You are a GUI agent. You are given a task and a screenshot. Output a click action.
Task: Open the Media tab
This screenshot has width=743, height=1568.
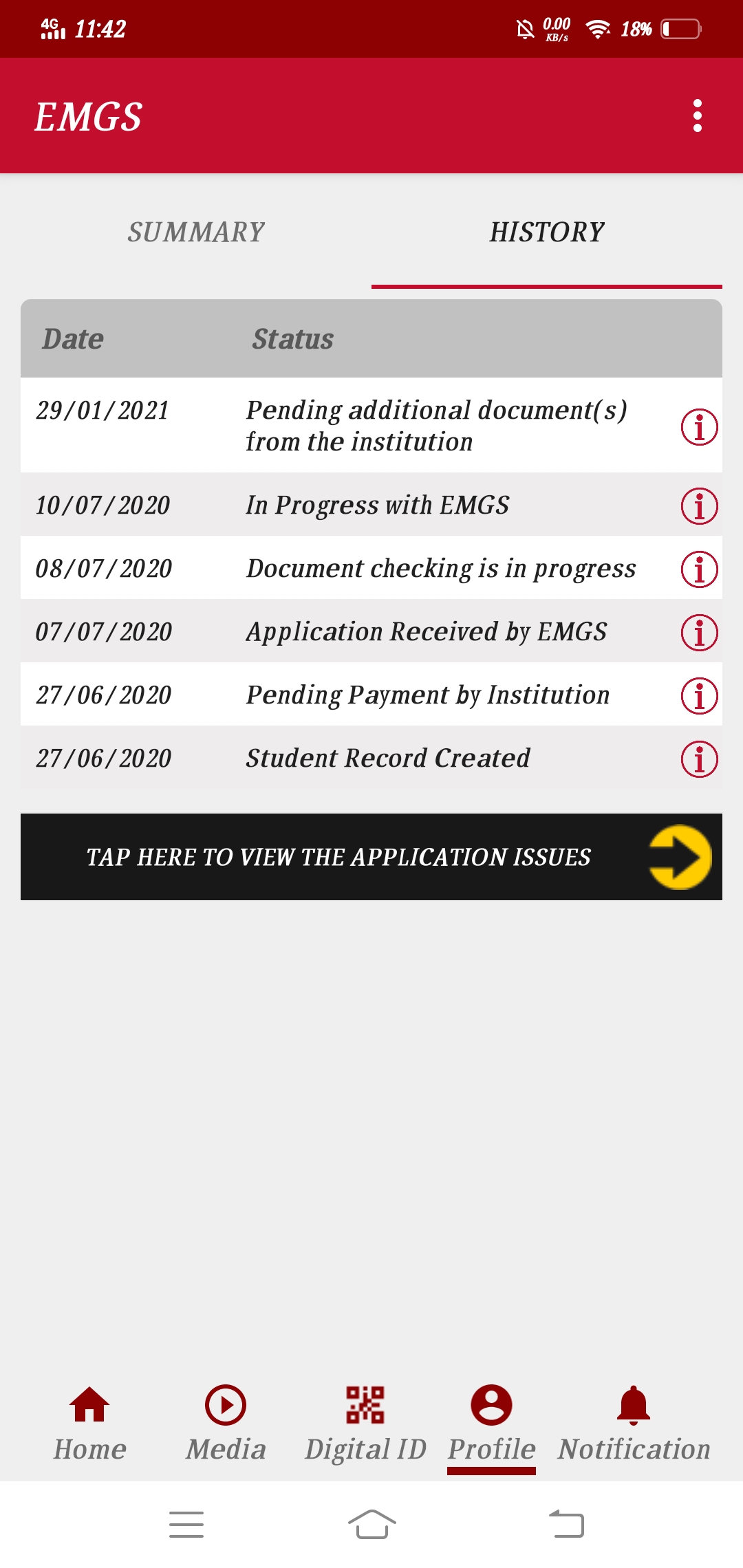pyautogui.click(x=226, y=1422)
